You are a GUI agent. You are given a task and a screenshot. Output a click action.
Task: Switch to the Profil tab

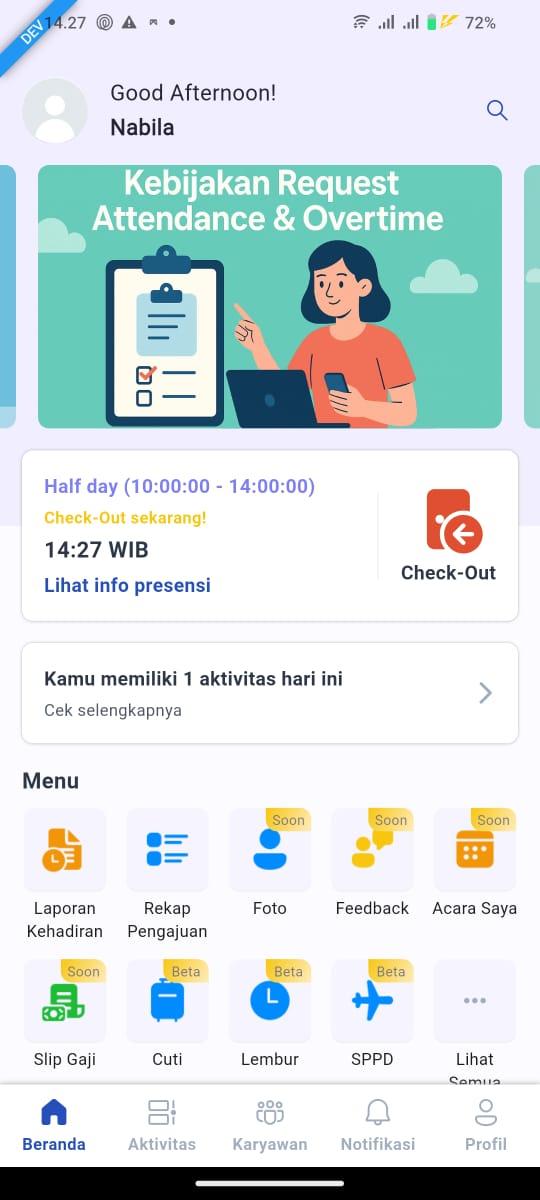pos(486,1125)
